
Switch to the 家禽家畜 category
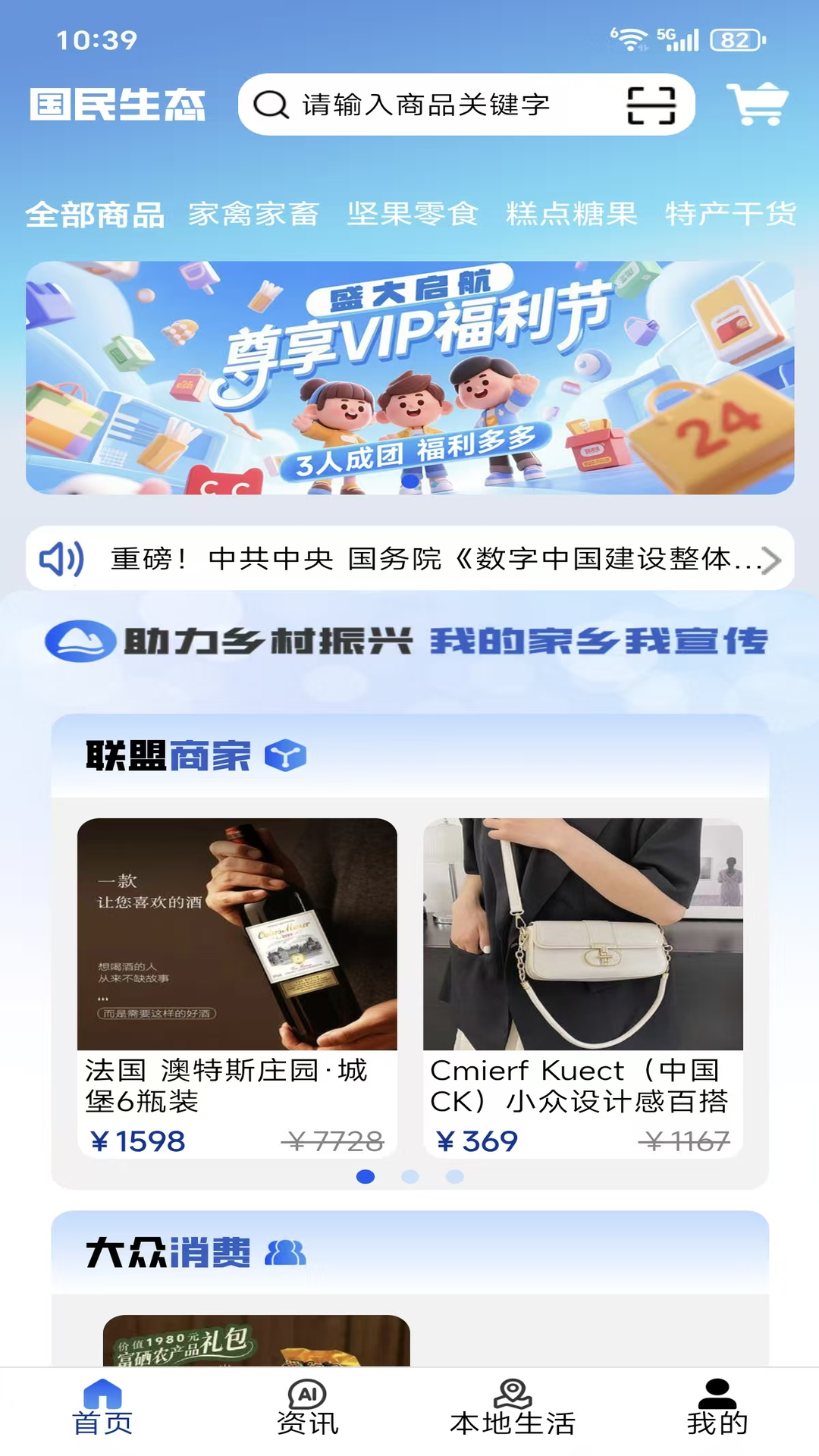coord(254,215)
